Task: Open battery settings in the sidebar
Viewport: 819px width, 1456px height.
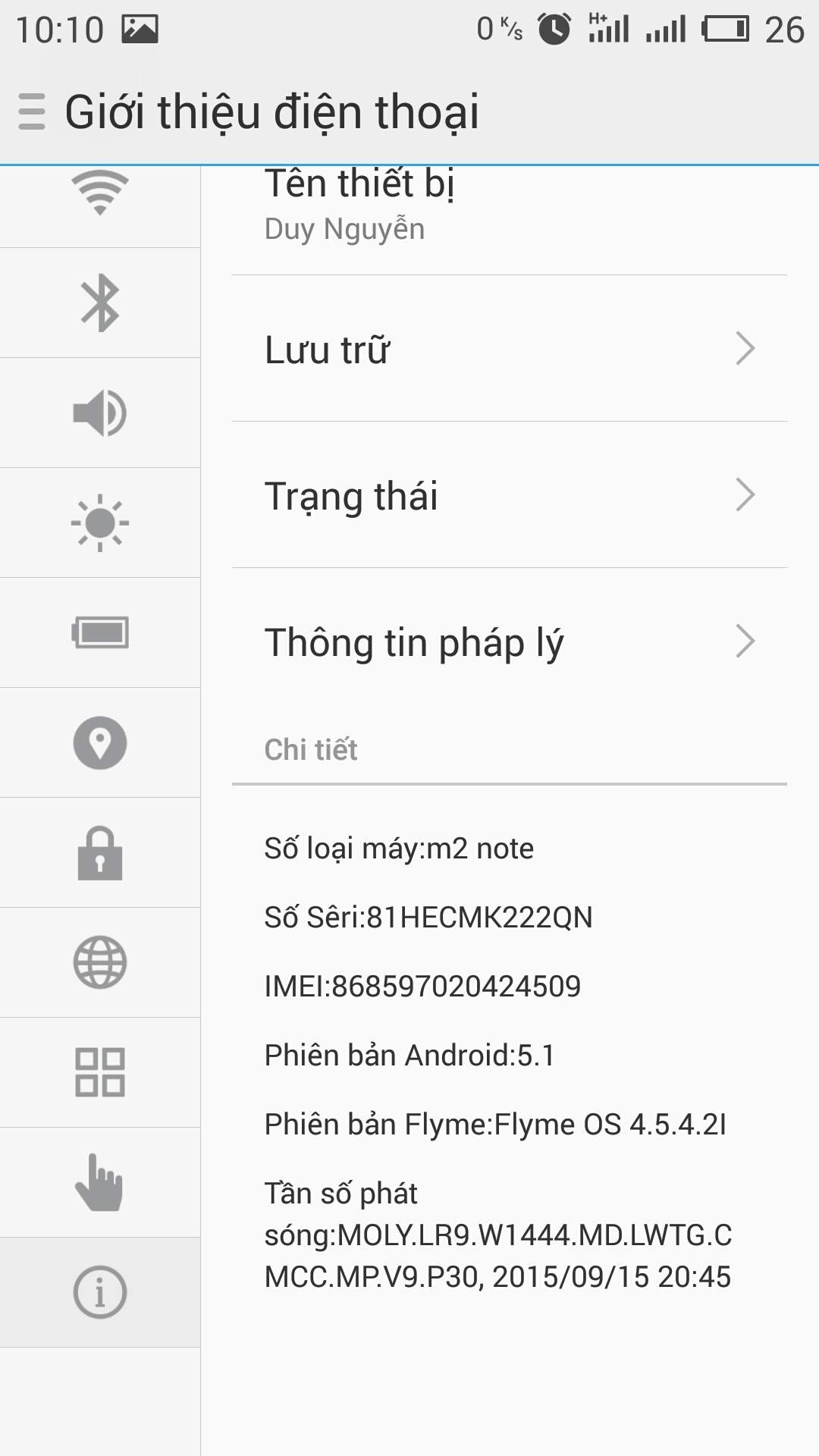Action: pos(99,632)
